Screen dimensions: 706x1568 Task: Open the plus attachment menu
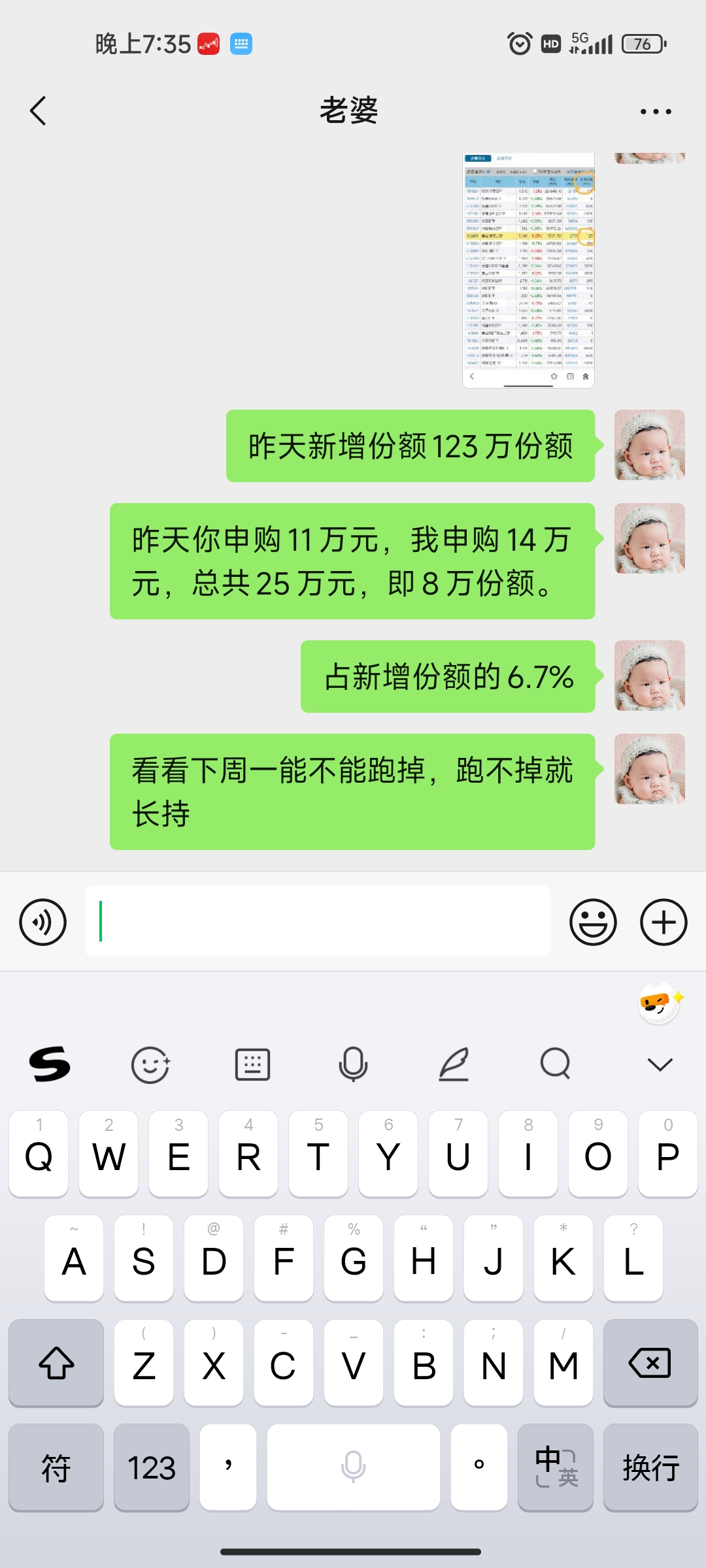tap(664, 922)
